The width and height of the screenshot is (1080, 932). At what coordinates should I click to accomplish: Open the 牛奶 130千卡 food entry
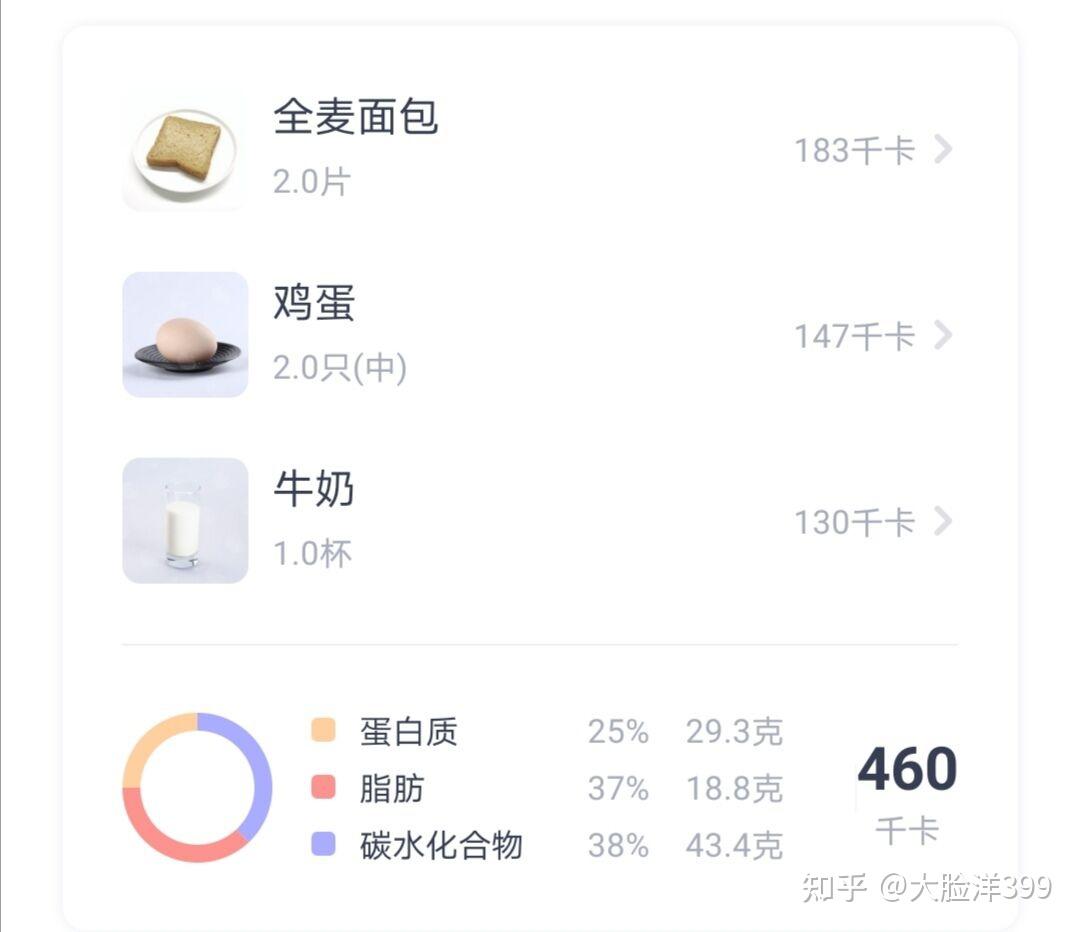tap(539, 521)
